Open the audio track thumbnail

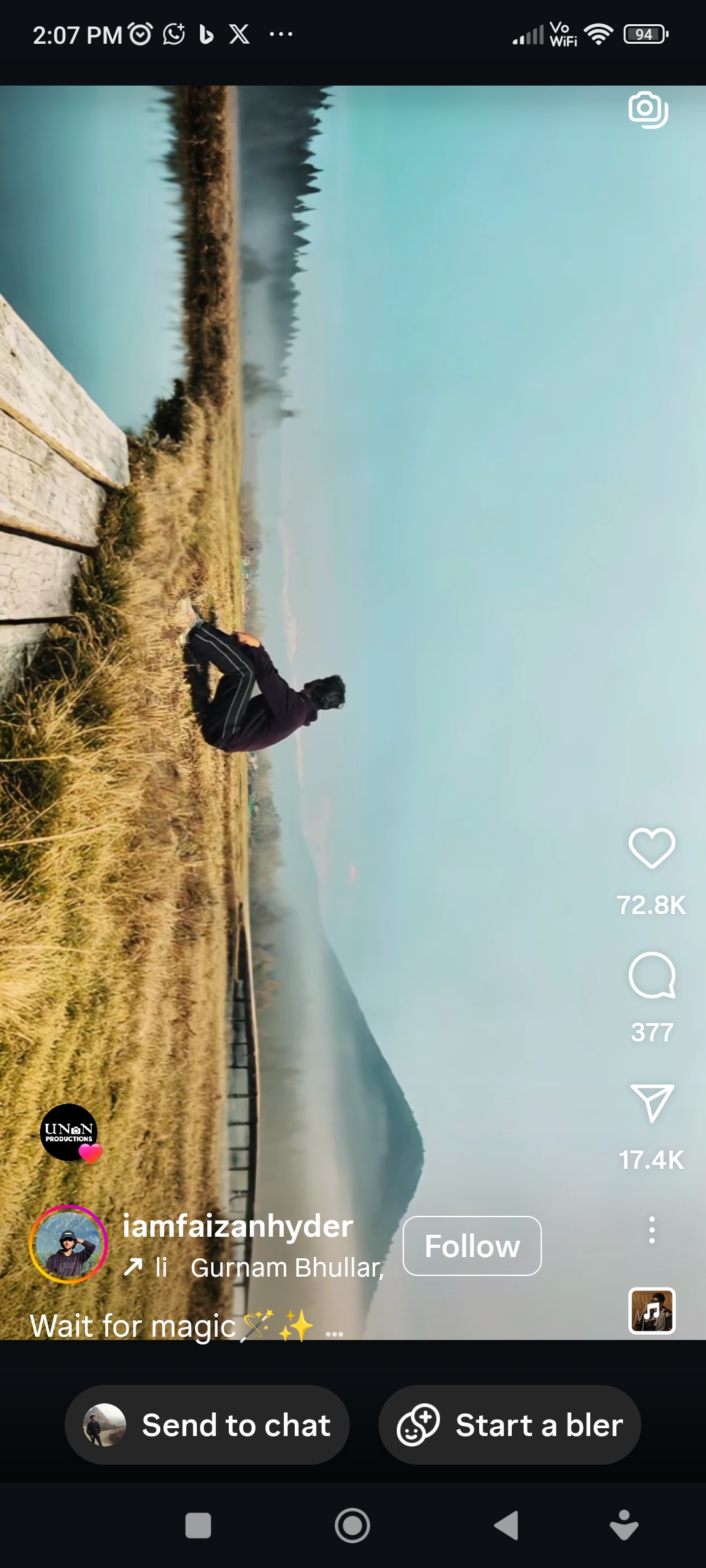[651, 1311]
